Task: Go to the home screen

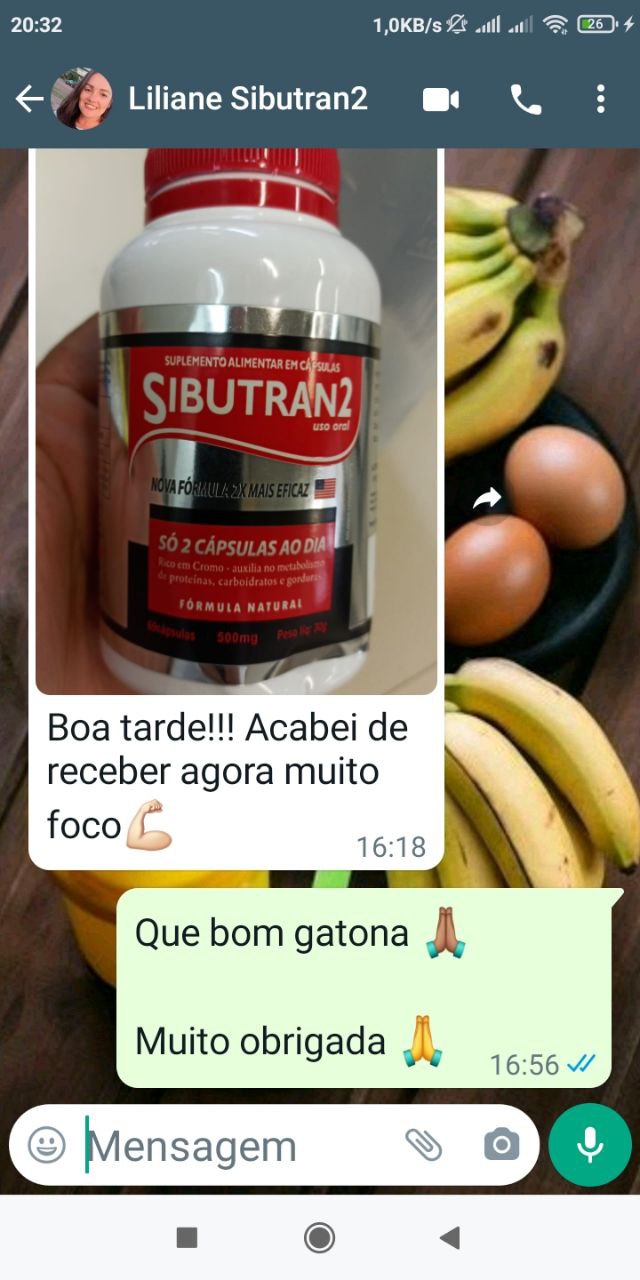Action: pyautogui.click(x=319, y=1238)
